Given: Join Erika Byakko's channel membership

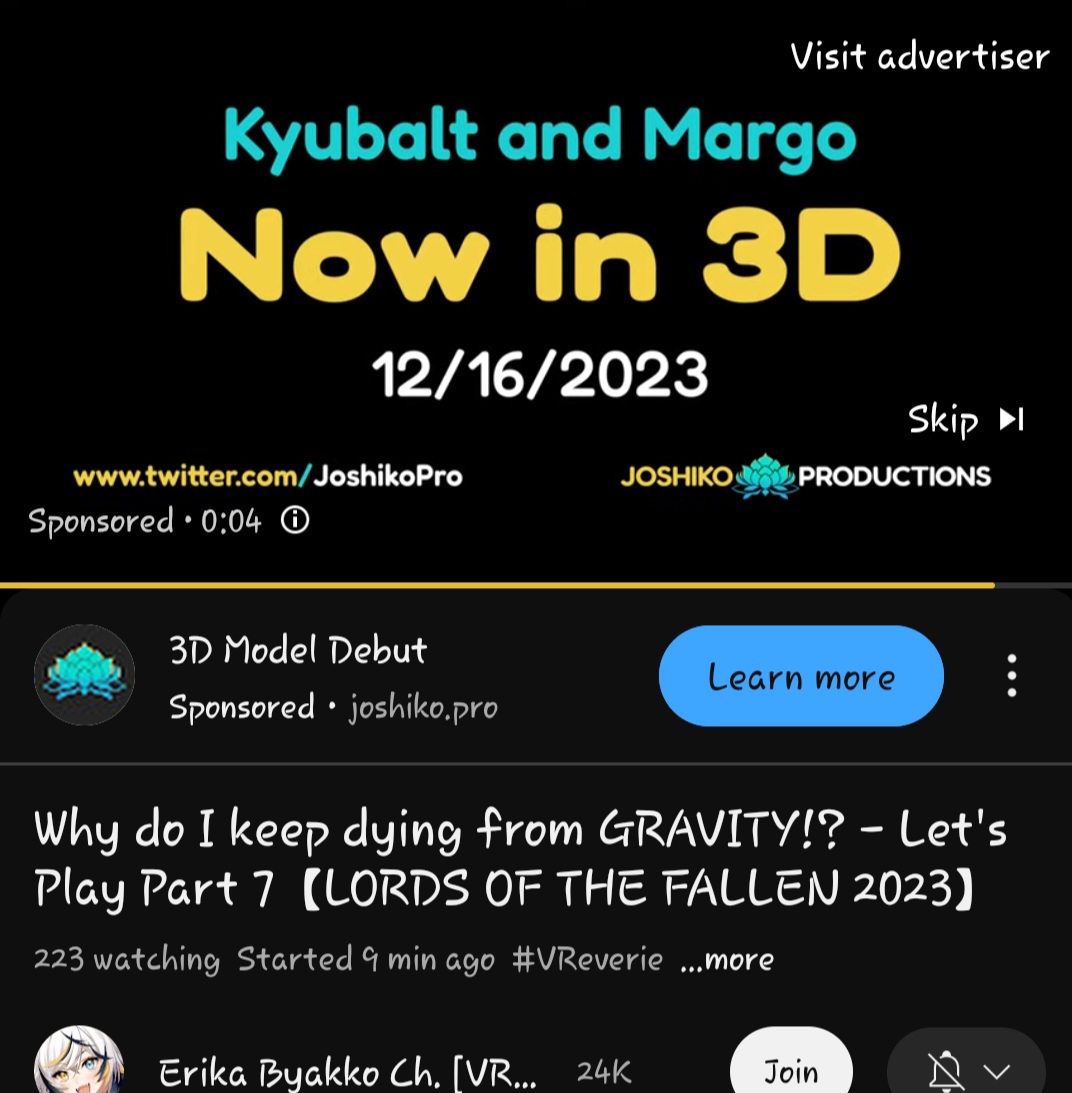Looking at the screenshot, I should [790, 1070].
